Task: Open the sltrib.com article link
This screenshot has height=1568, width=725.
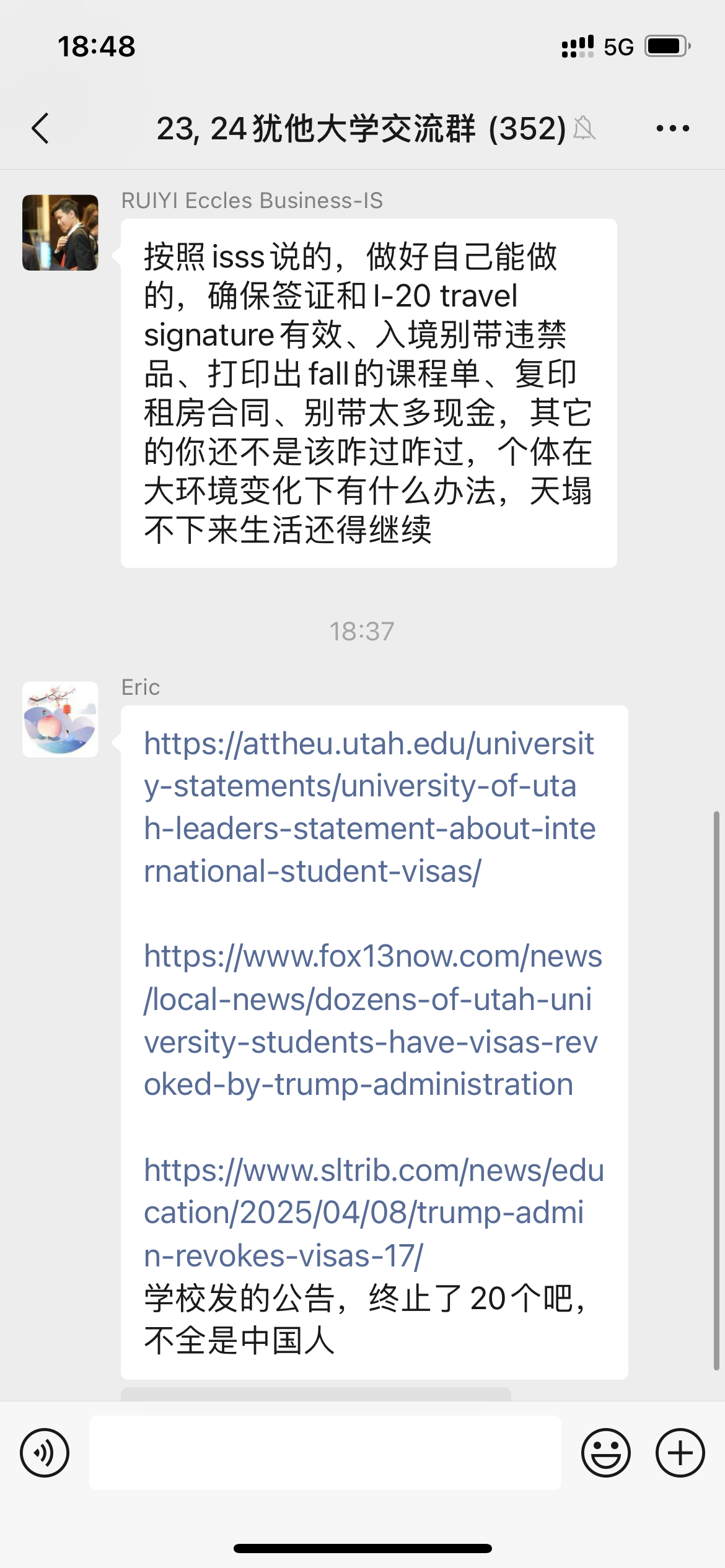Action: pyautogui.click(x=374, y=1212)
